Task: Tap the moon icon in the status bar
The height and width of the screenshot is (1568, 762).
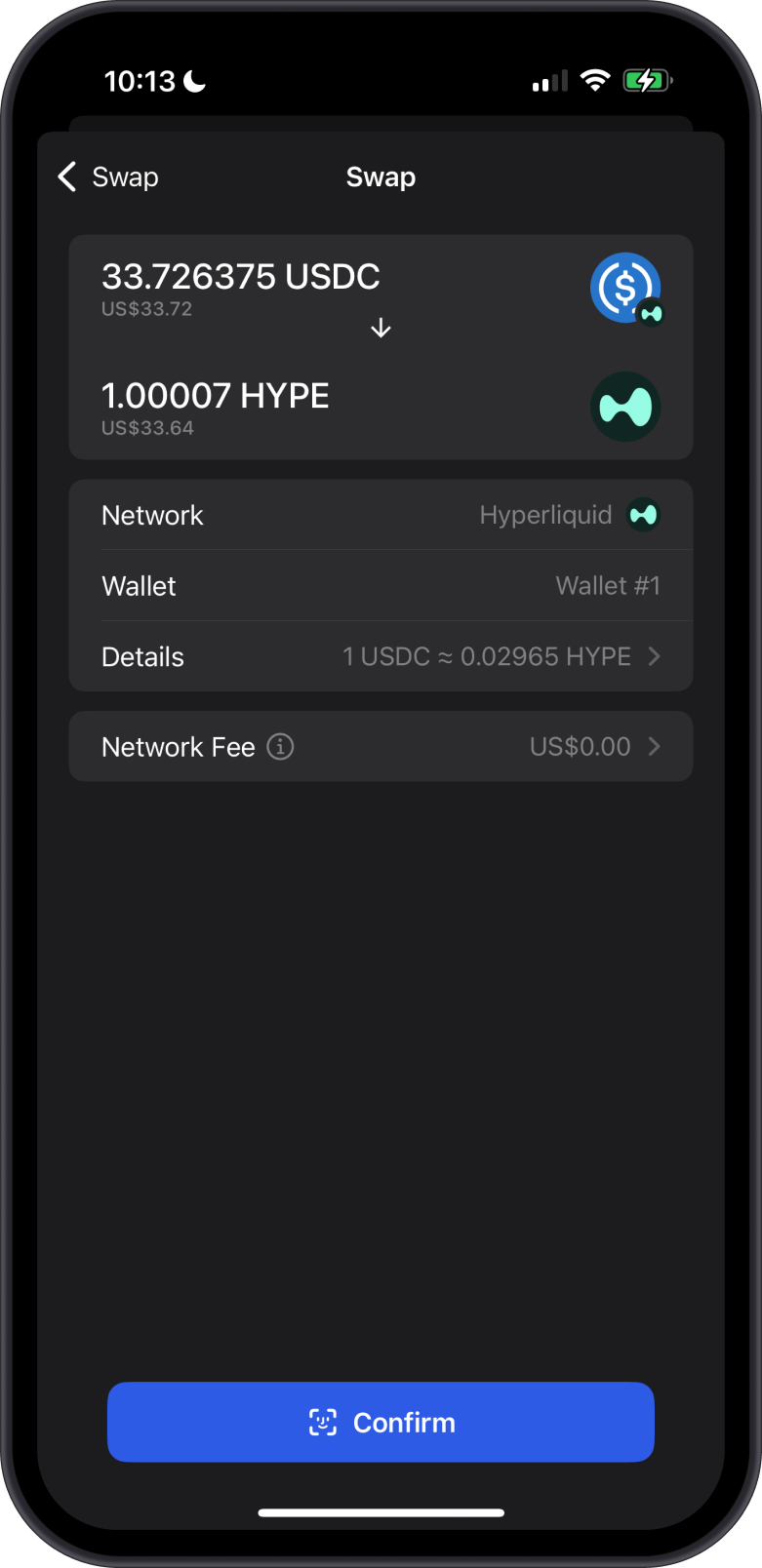Action: tap(191, 81)
